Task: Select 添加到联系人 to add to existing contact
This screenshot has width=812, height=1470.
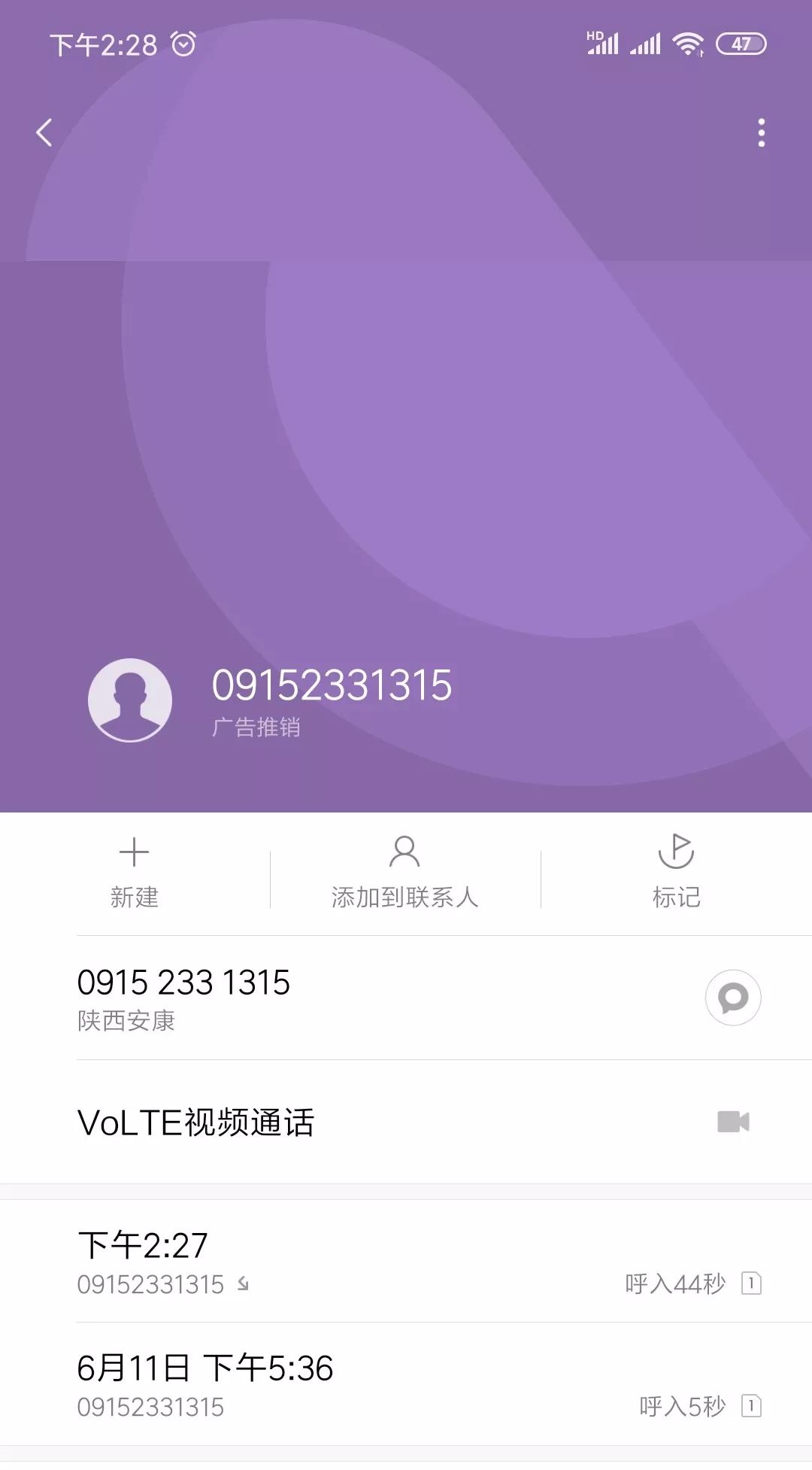Action: [404, 873]
